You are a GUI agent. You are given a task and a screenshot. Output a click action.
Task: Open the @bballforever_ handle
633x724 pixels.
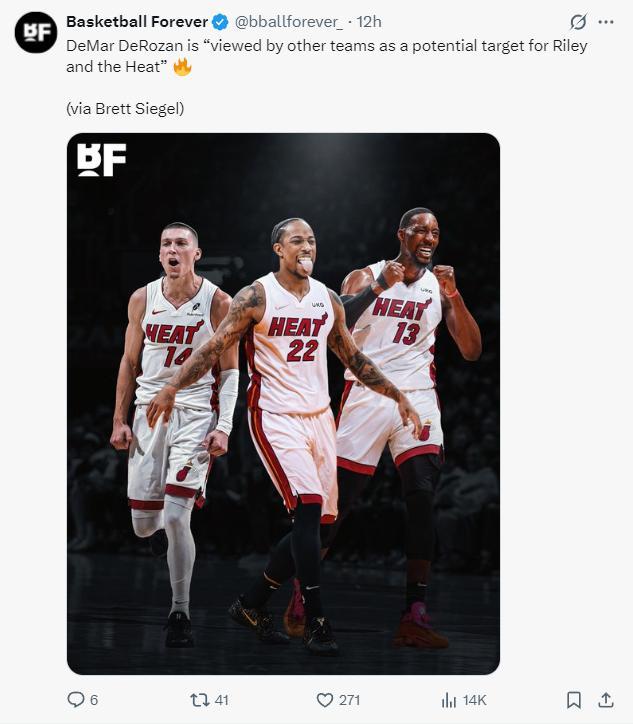[289, 22]
